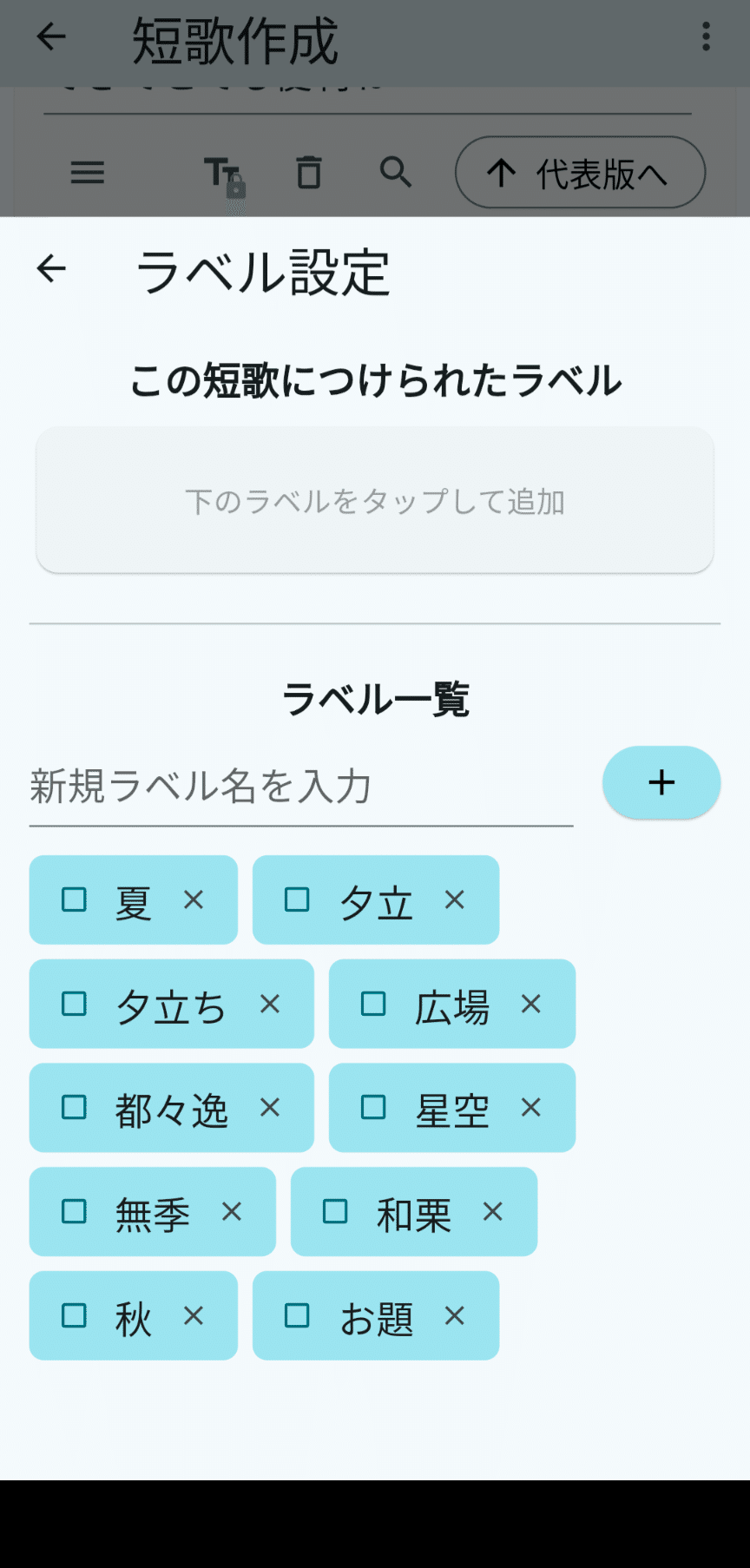
Task: Remove the 夕立 label
Action: 455,899
